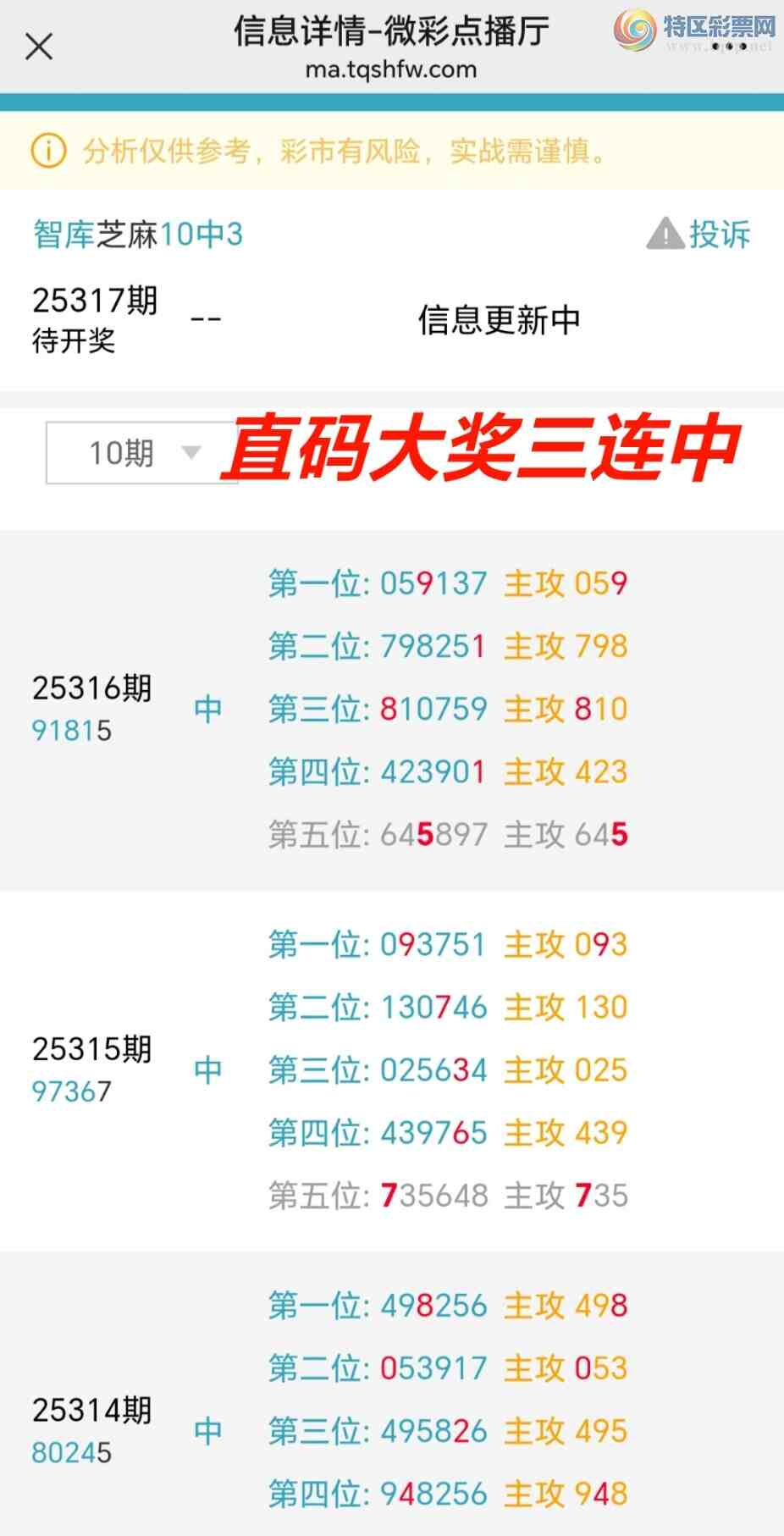
Task: Close the 信息详情 web page
Action: click(39, 47)
